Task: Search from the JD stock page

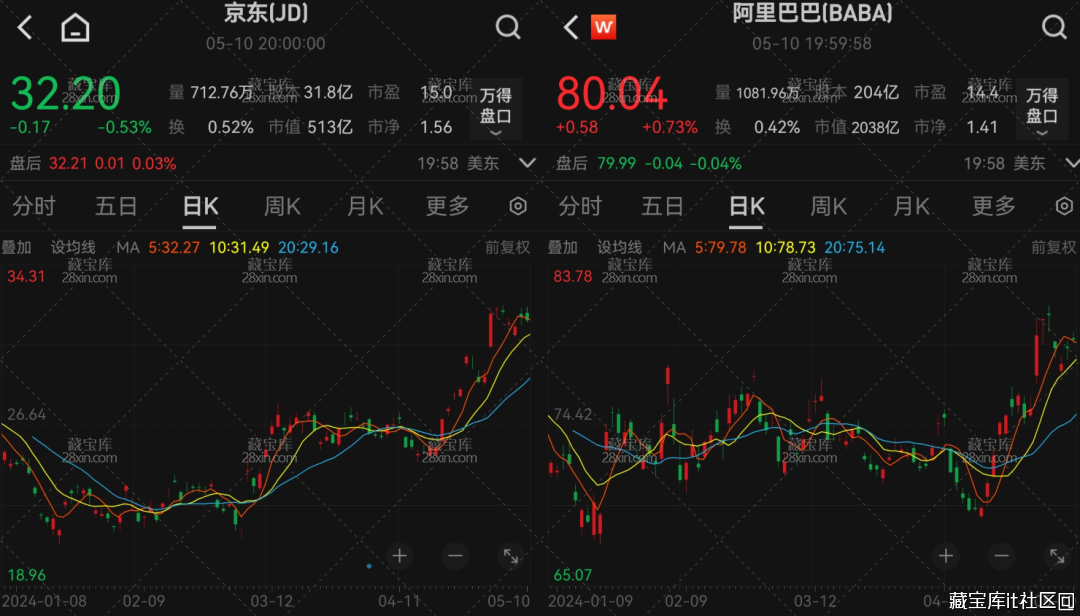Action: pos(508,28)
